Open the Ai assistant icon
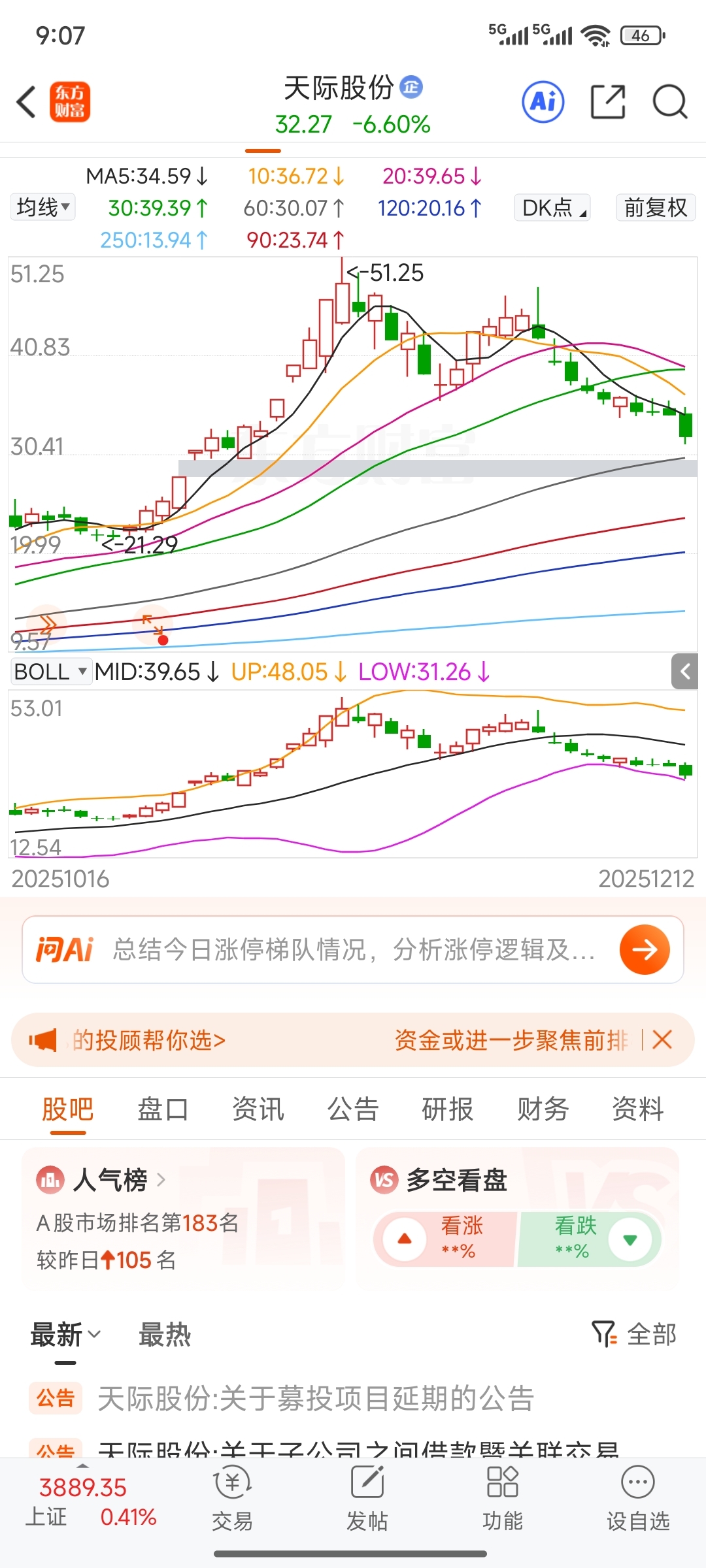This screenshot has height=1568, width=706. (x=543, y=102)
